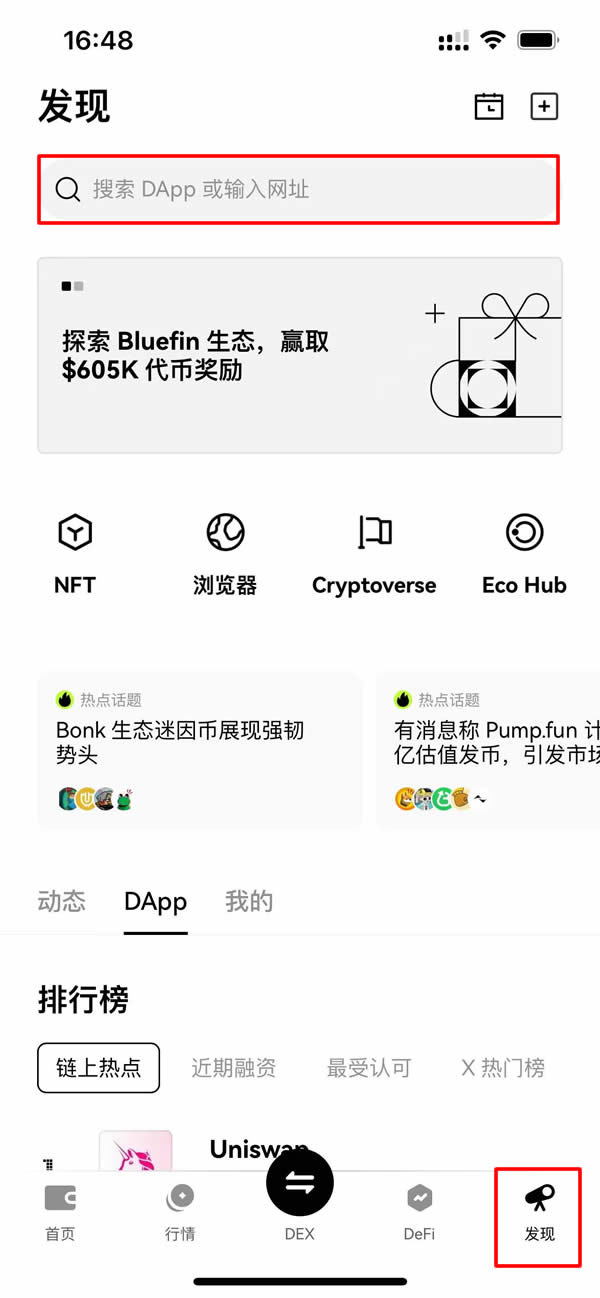Open 浏览器 shortcut
The image size is (600, 1298).
click(225, 554)
